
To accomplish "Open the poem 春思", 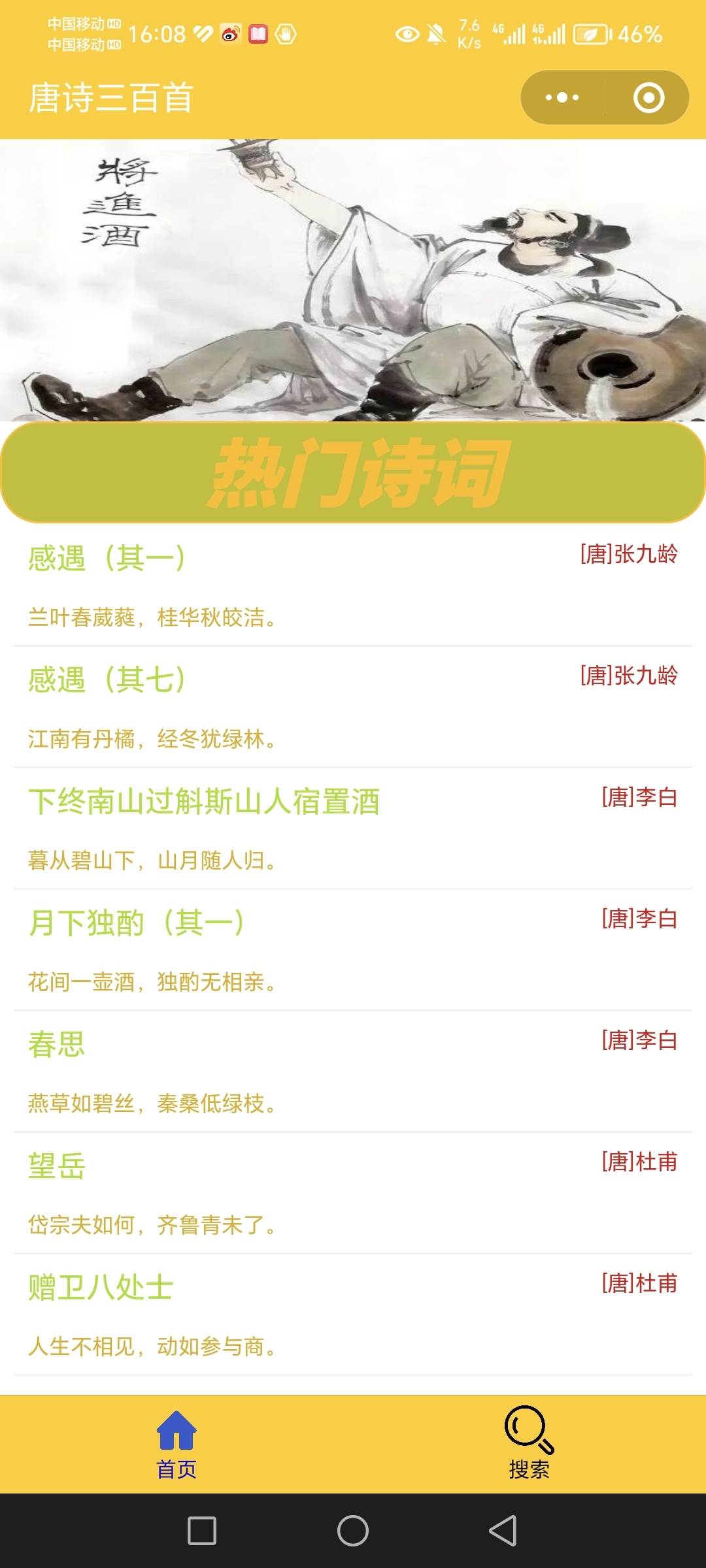I will [x=353, y=1071].
